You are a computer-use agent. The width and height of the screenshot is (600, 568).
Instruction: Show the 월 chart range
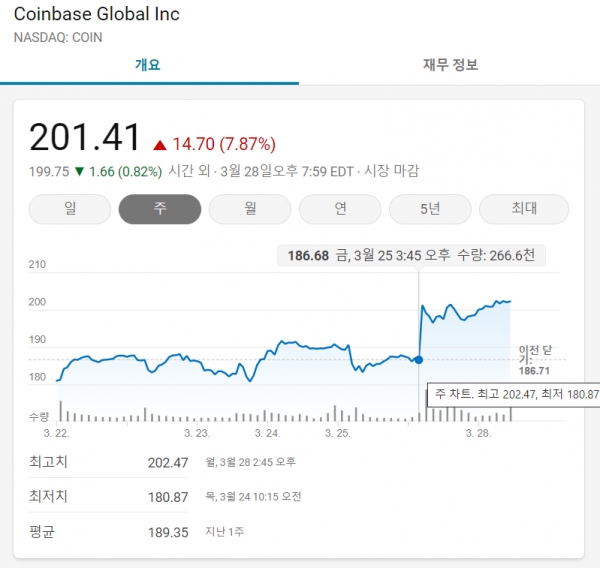point(250,209)
